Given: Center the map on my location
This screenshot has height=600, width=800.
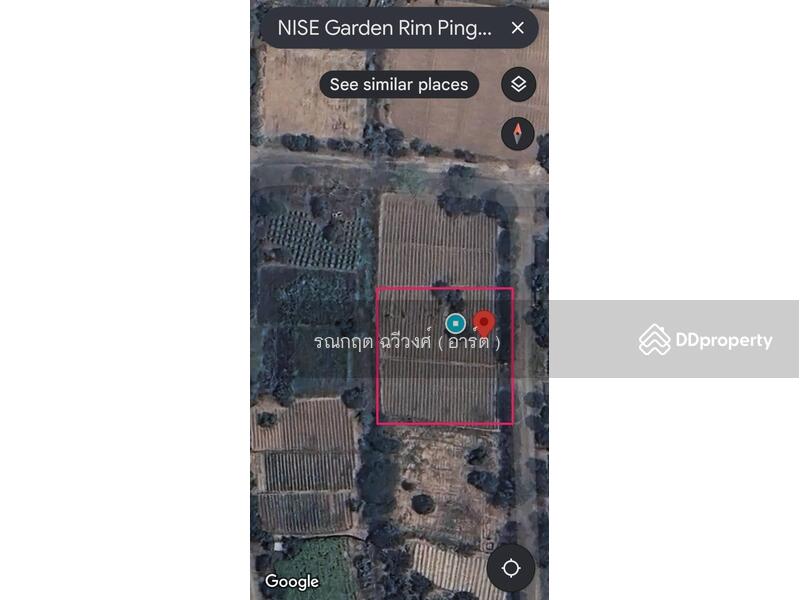Looking at the screenshot, I should click(x=511, y=568).
